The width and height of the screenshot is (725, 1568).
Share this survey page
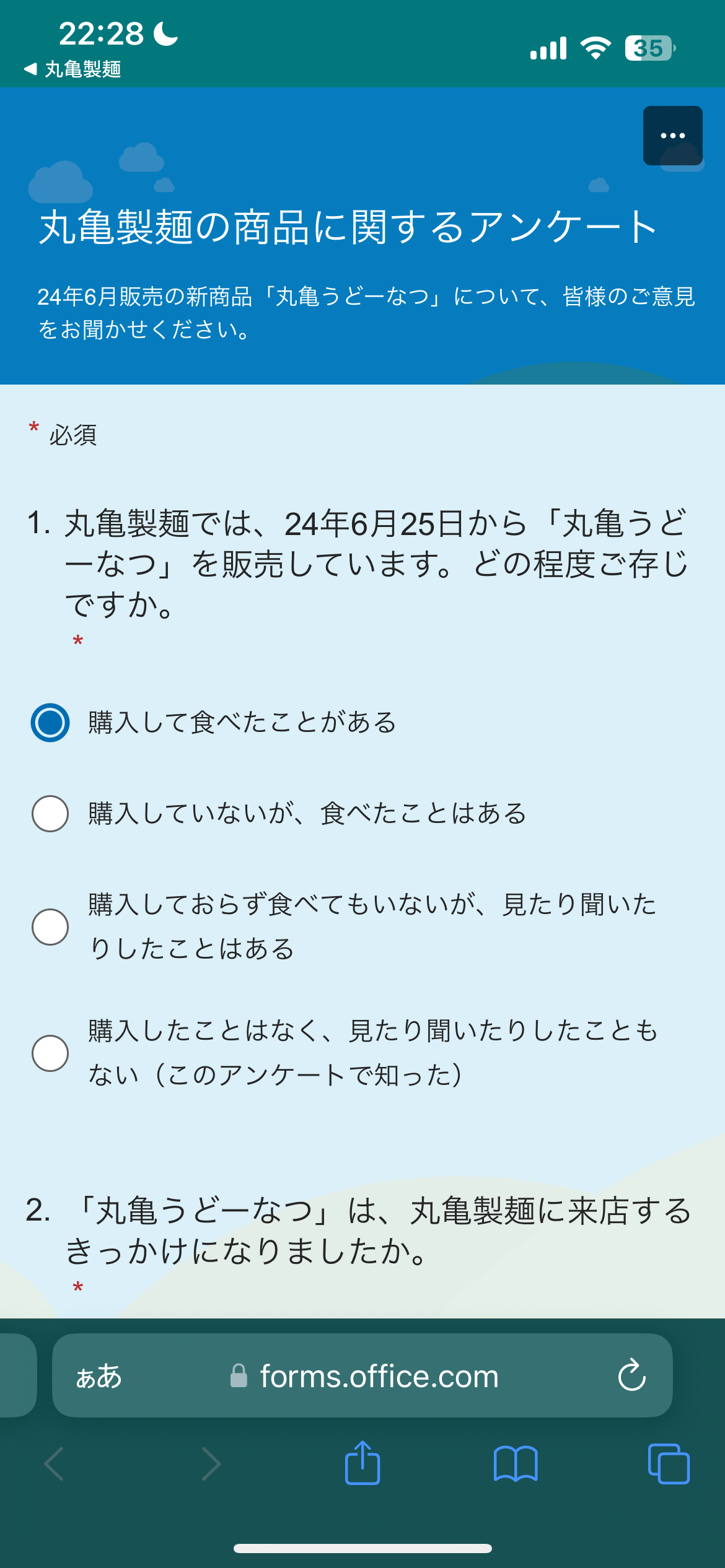coord(362,1463)
